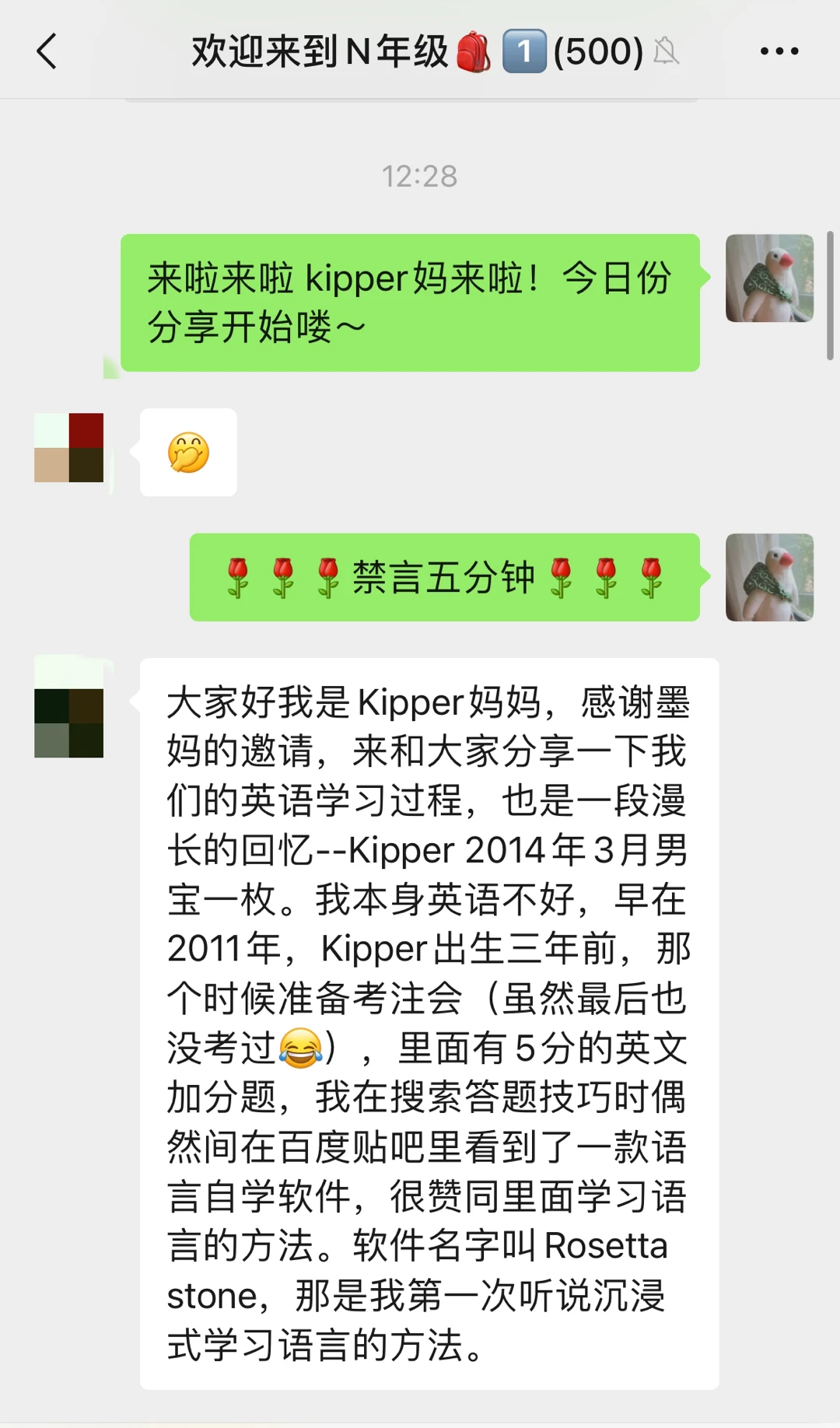Open the avatar next to '禁言五分钟' message
The height and width of the screenshot is (1428, 840).
[x=769, y=578]
